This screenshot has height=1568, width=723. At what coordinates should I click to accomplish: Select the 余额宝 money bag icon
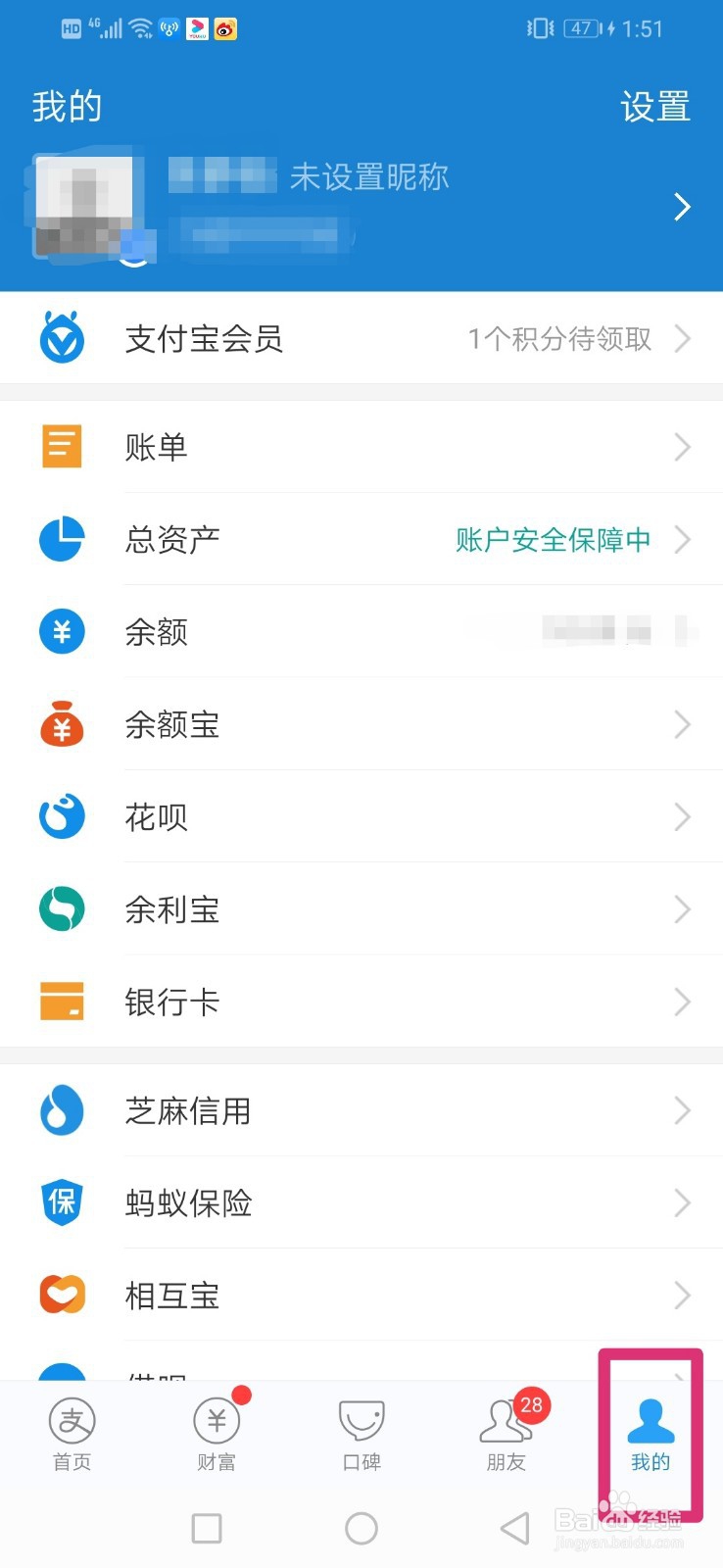(61, 724)
